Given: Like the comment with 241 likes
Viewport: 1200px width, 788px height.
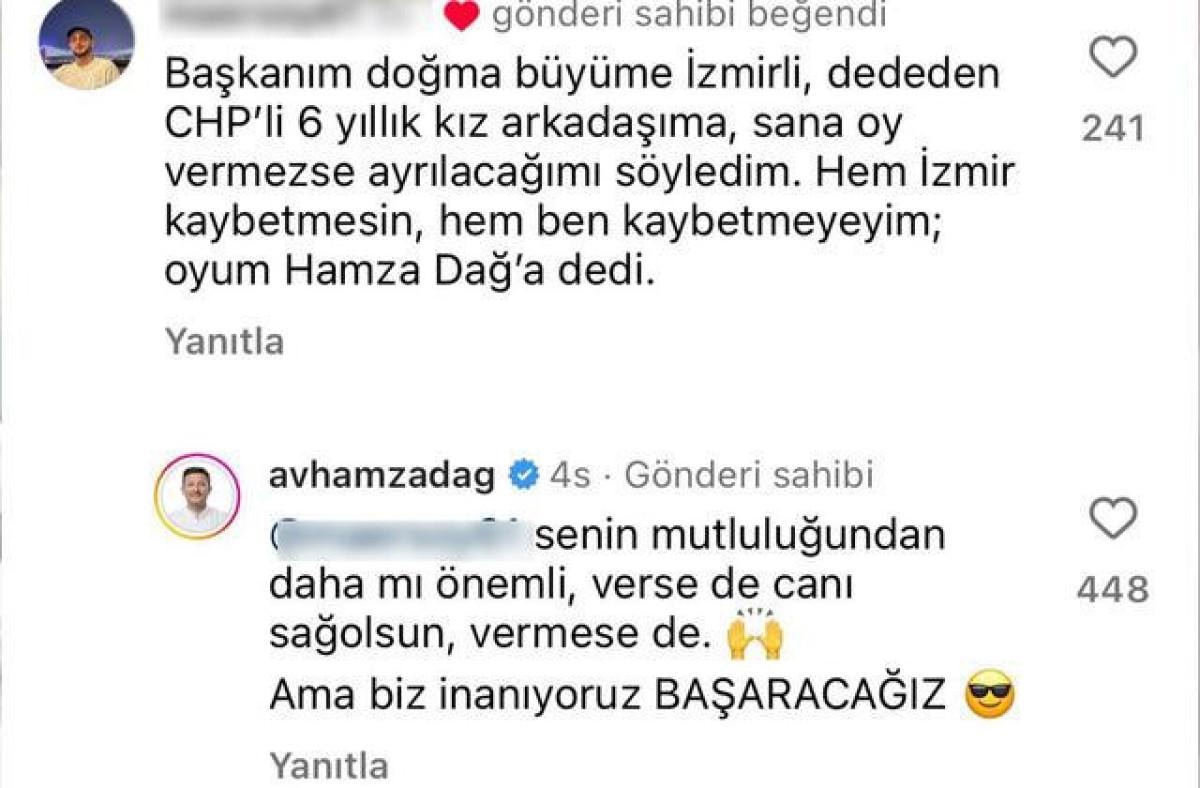Looking at the screenshot, I should tap(1112, 60).
